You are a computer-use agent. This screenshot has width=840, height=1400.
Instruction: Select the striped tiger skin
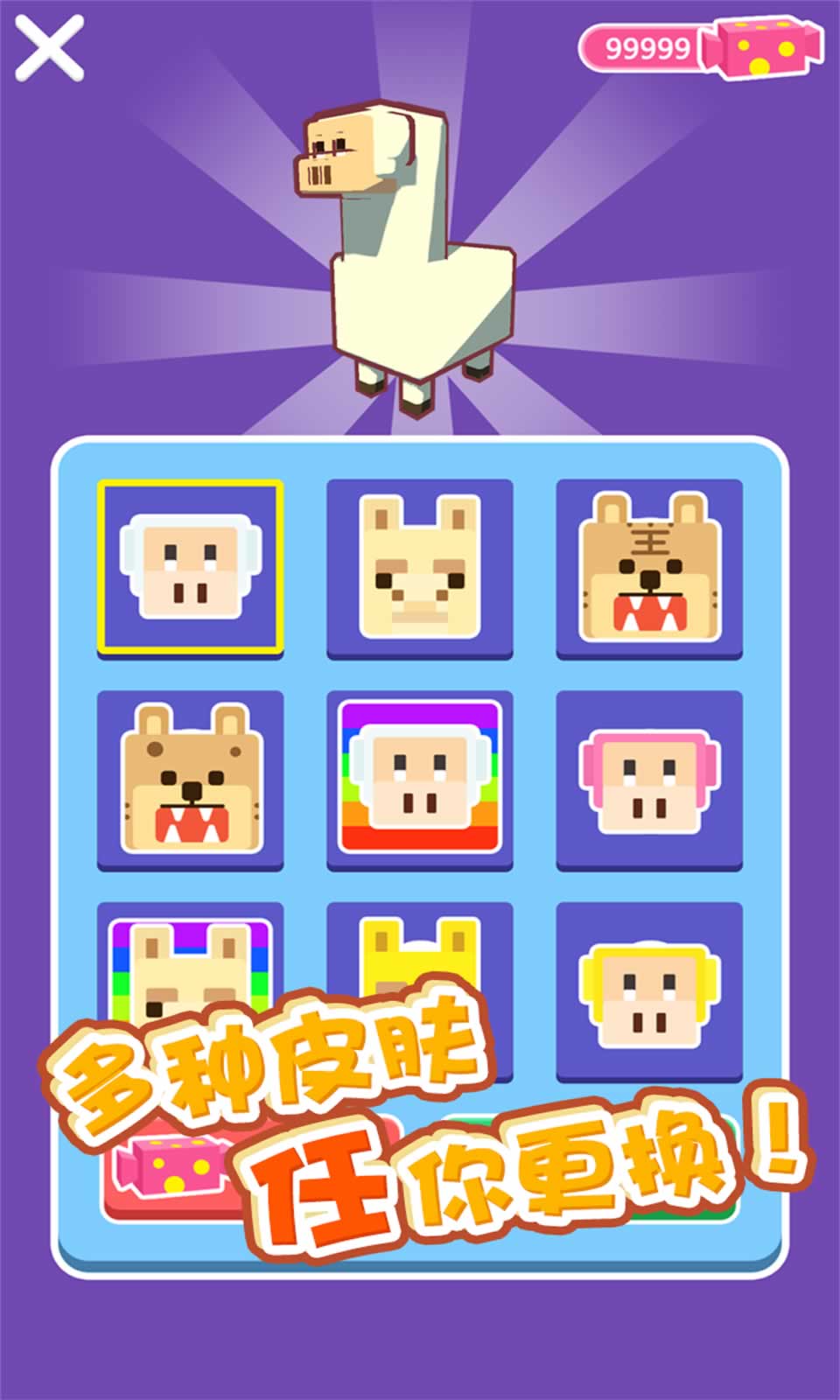click(649, 567)
